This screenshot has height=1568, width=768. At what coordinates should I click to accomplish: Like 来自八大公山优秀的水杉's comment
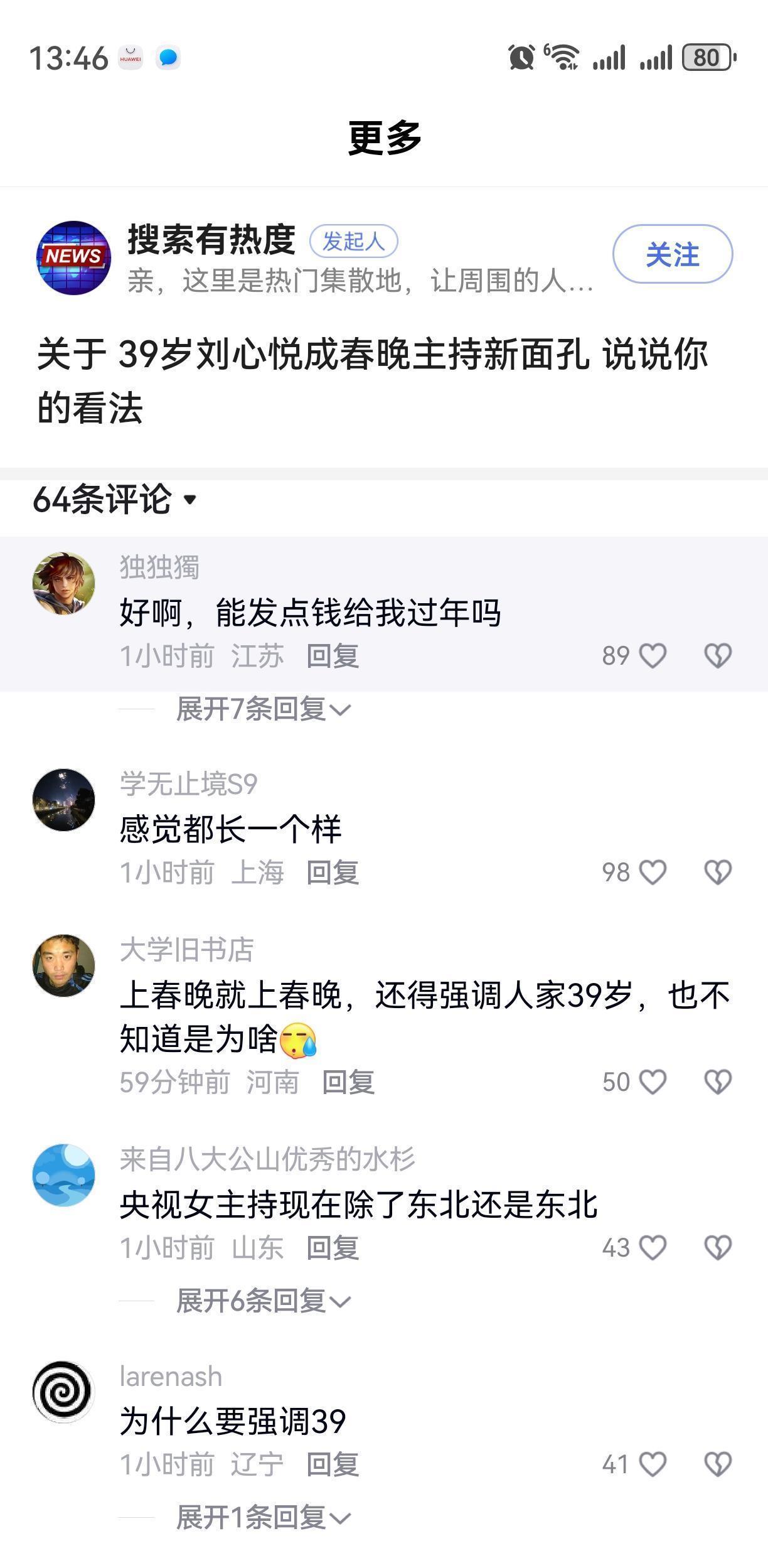click(x=653, y=1248)
